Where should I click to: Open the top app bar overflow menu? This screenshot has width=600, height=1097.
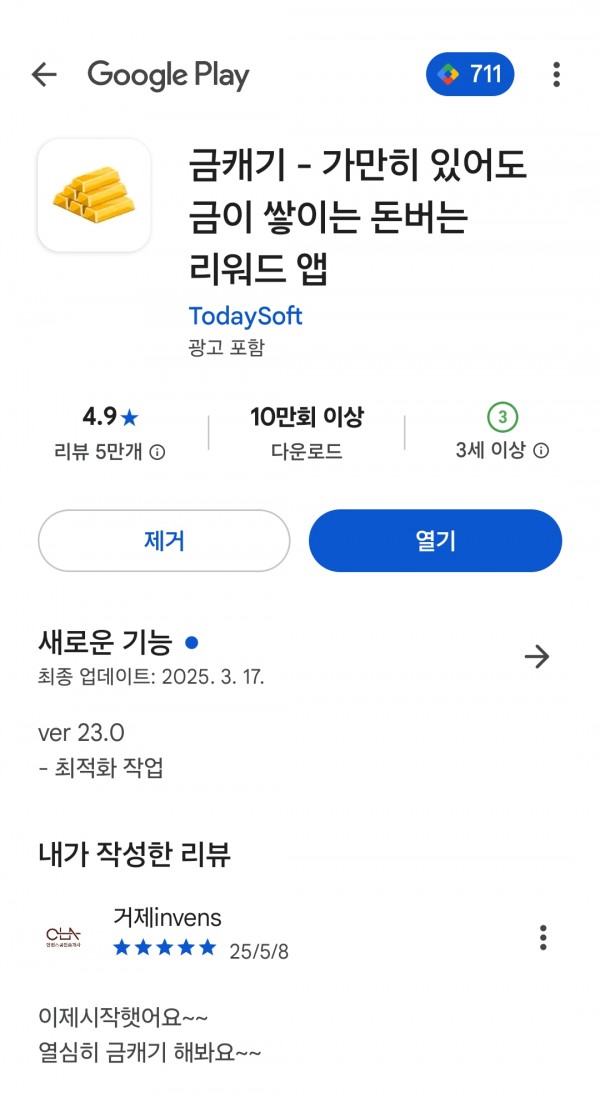pos(556,74)
